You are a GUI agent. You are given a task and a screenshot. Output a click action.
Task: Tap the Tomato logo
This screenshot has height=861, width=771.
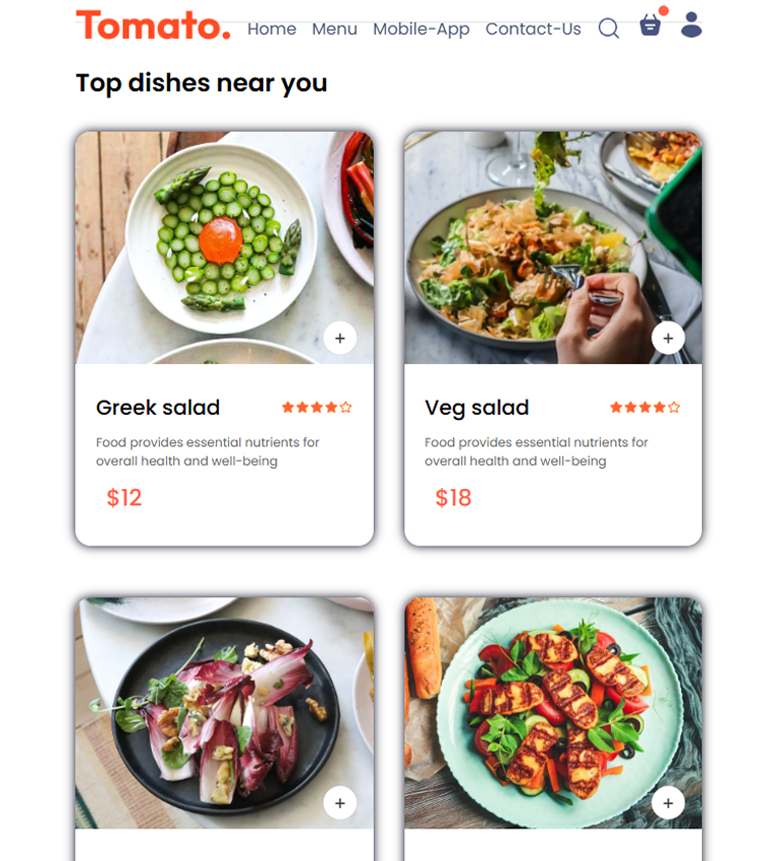[153, 26]
